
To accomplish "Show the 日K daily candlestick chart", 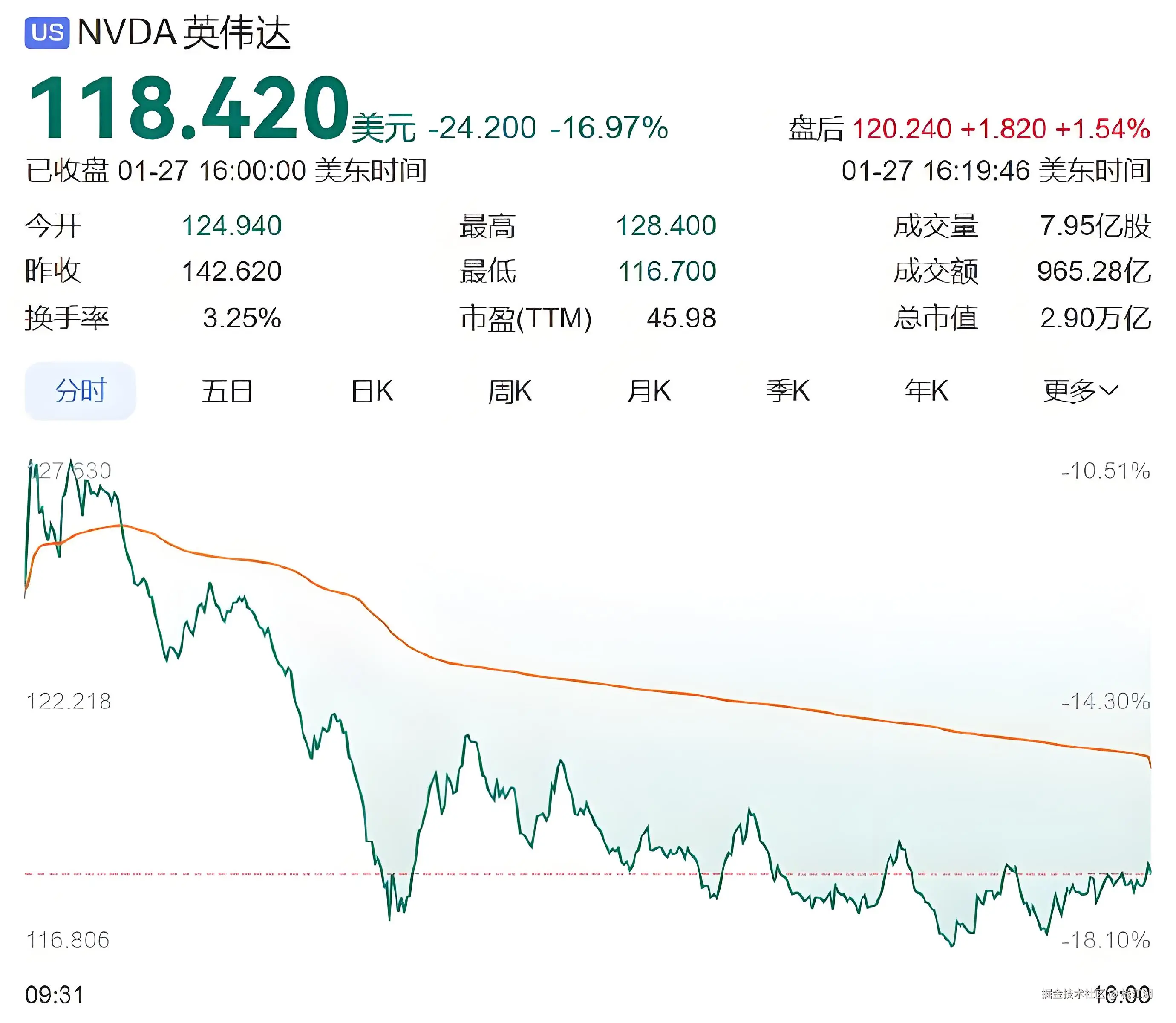I will click(372, 391).
